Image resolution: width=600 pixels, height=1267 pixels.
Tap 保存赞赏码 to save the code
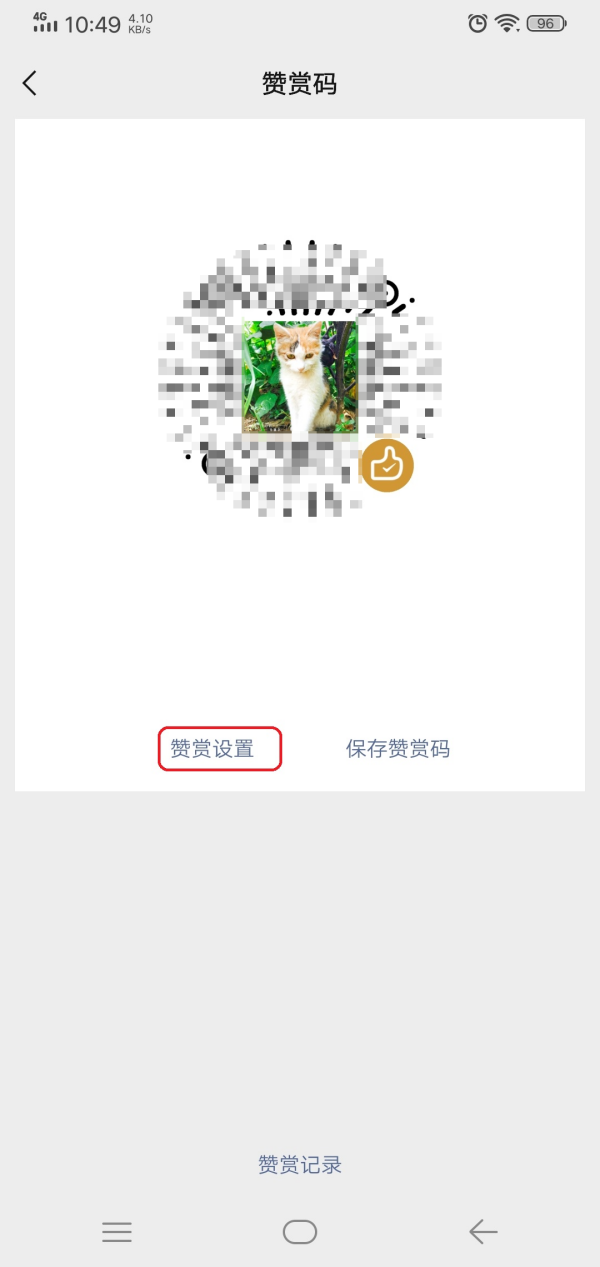tap(398, 749)
